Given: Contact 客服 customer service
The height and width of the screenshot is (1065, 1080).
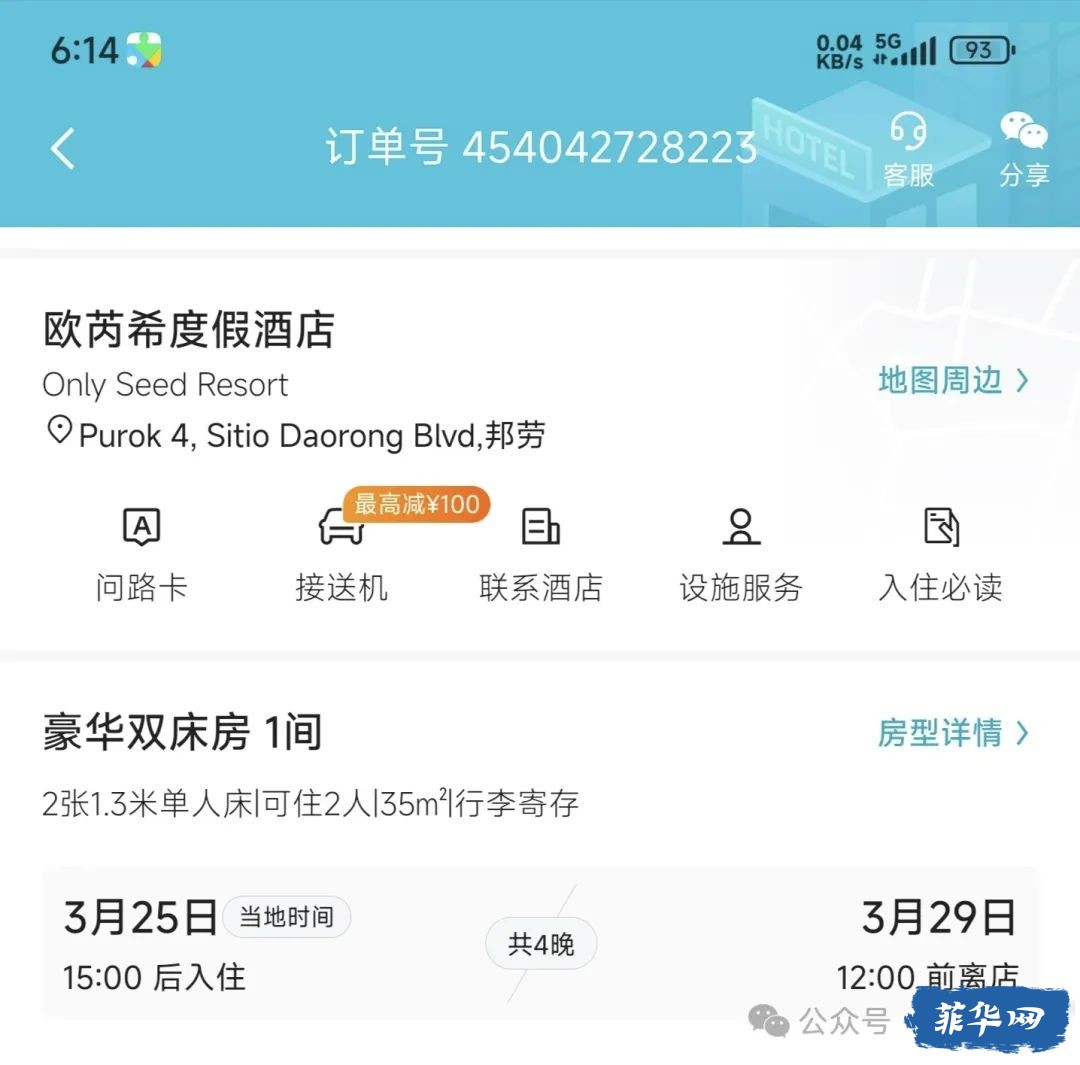Looking at the screenshot, I should pyautogui.click(x=908, y=150).
